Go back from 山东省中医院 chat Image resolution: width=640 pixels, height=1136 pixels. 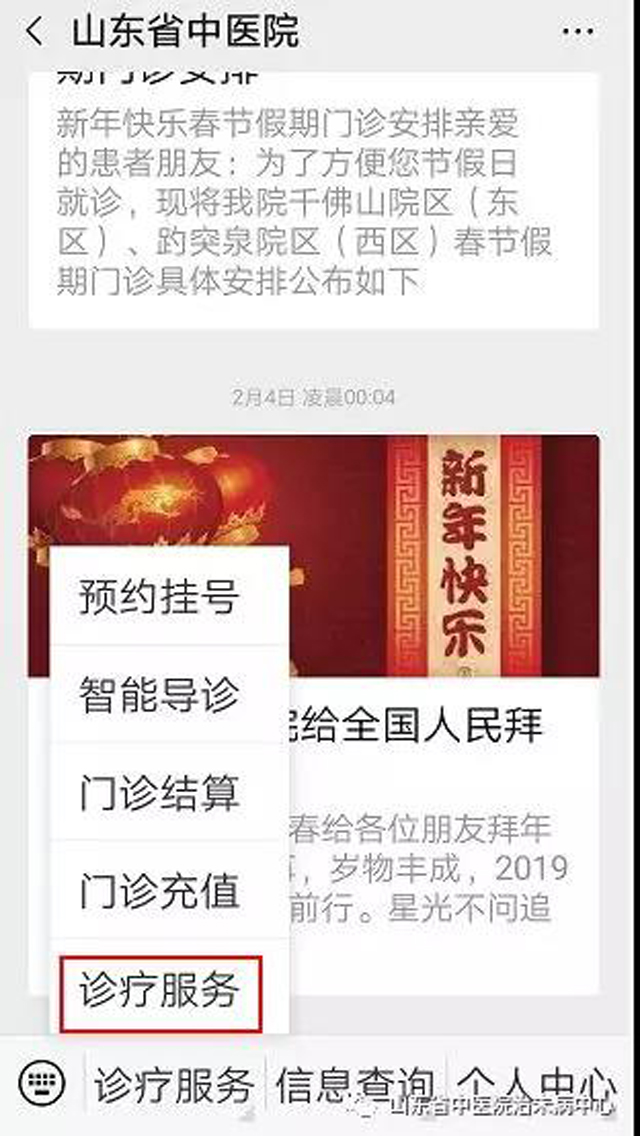click(34, 32)
